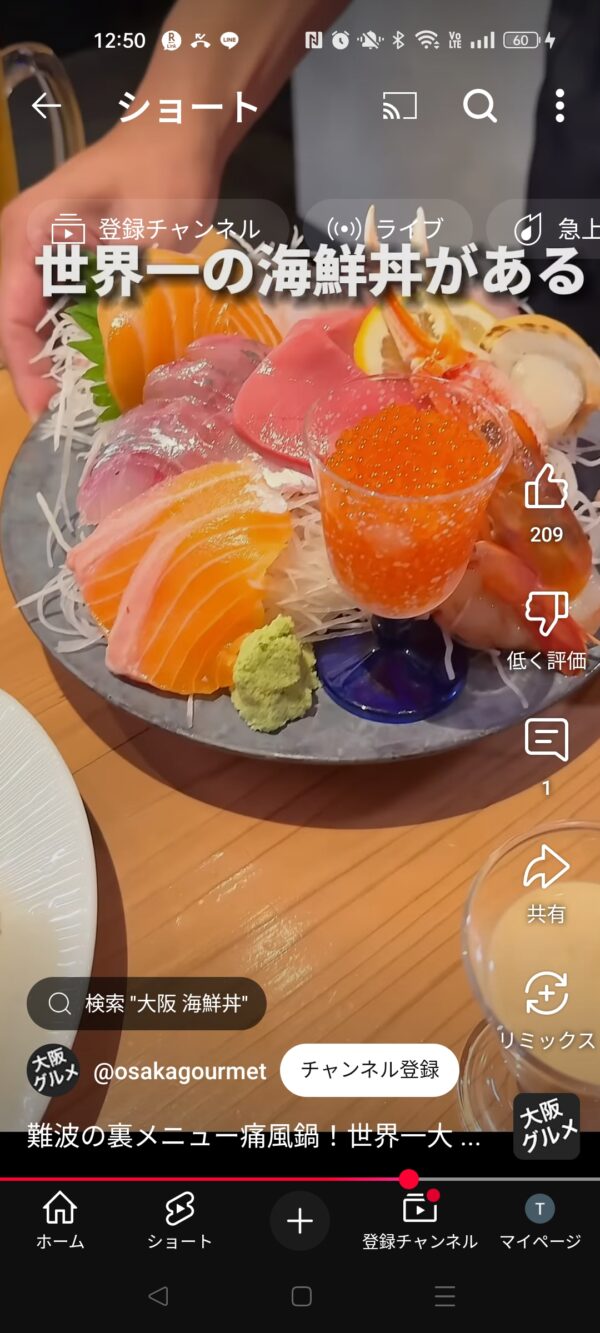Subscribe with チャンネル登録 button
Image resolution: width=600 pixels, height=1333 pixels.
point(370,1070)
